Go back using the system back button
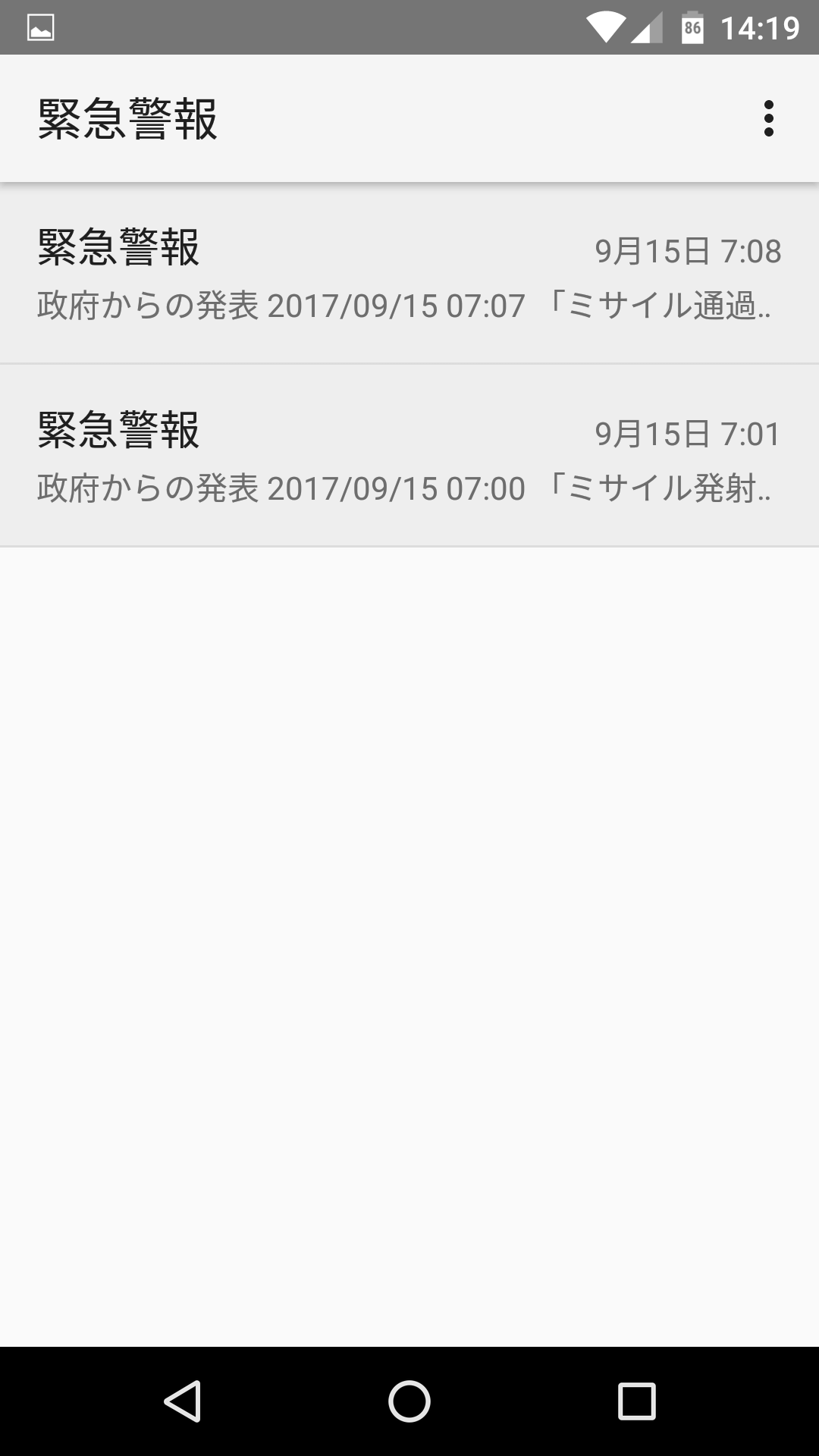Image resolution: width=819 pixels, height=1456 pixels. tap(183, 1401)
